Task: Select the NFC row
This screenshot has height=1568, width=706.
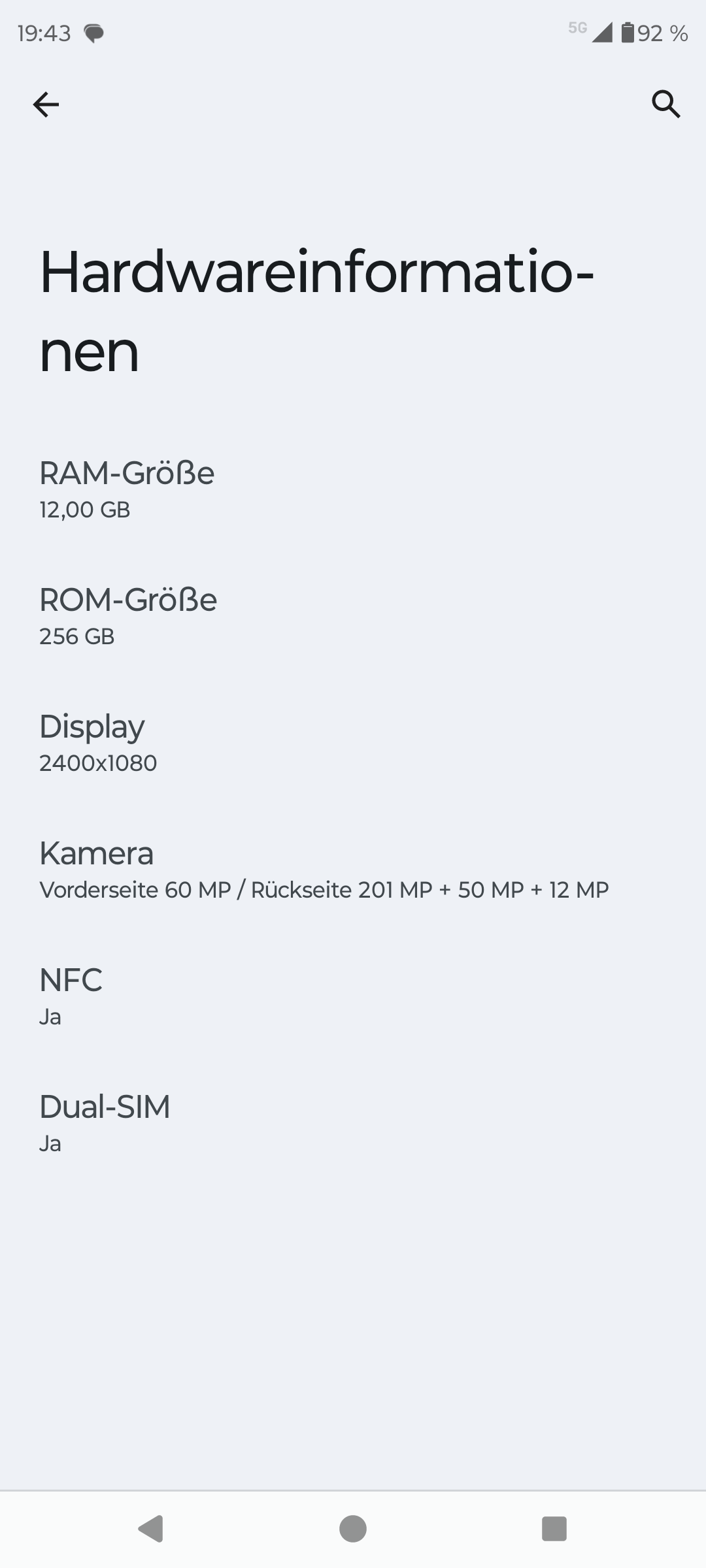Action: click(x=353, y=996)
